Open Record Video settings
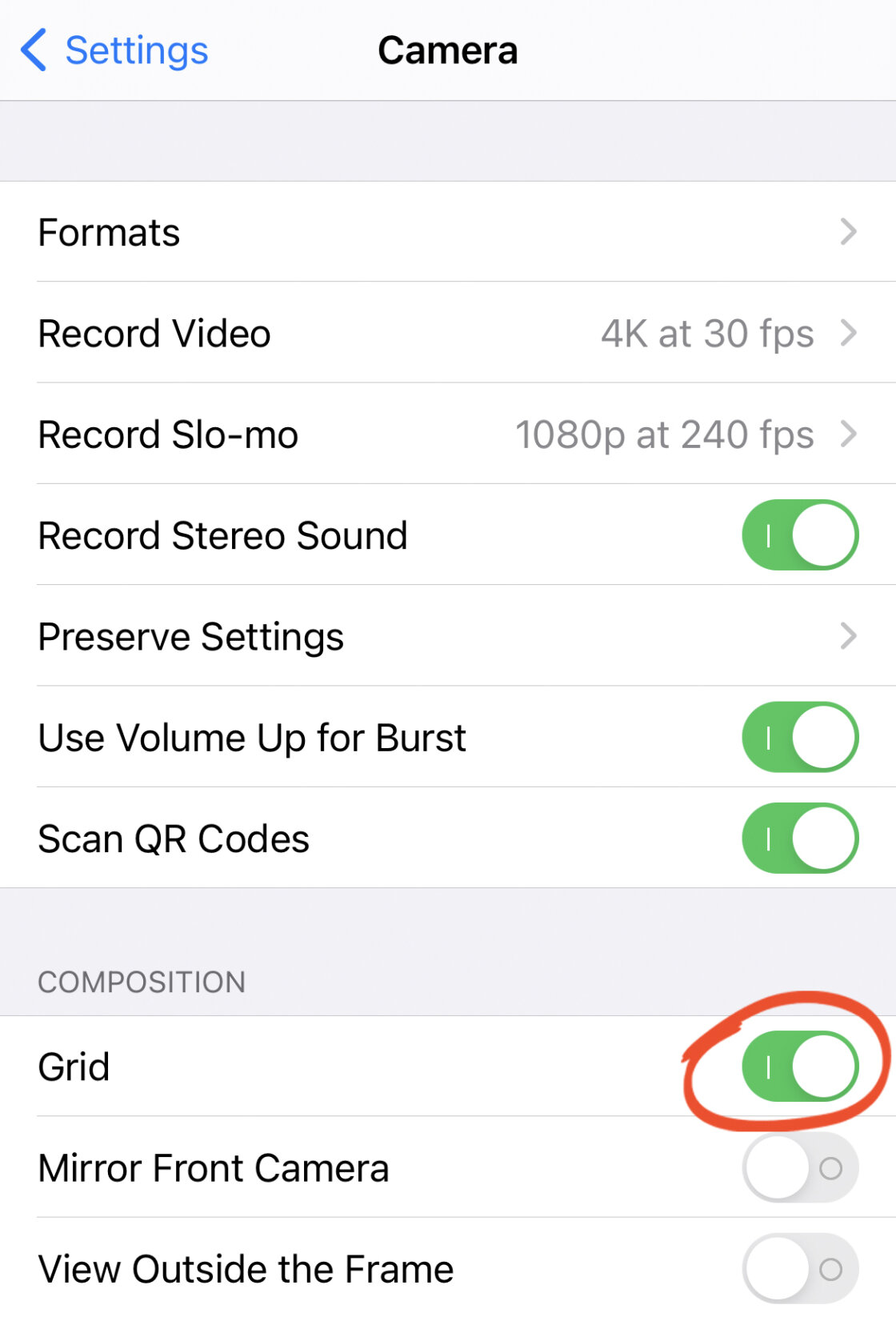 pyautogui.click(x=448, y=334)
